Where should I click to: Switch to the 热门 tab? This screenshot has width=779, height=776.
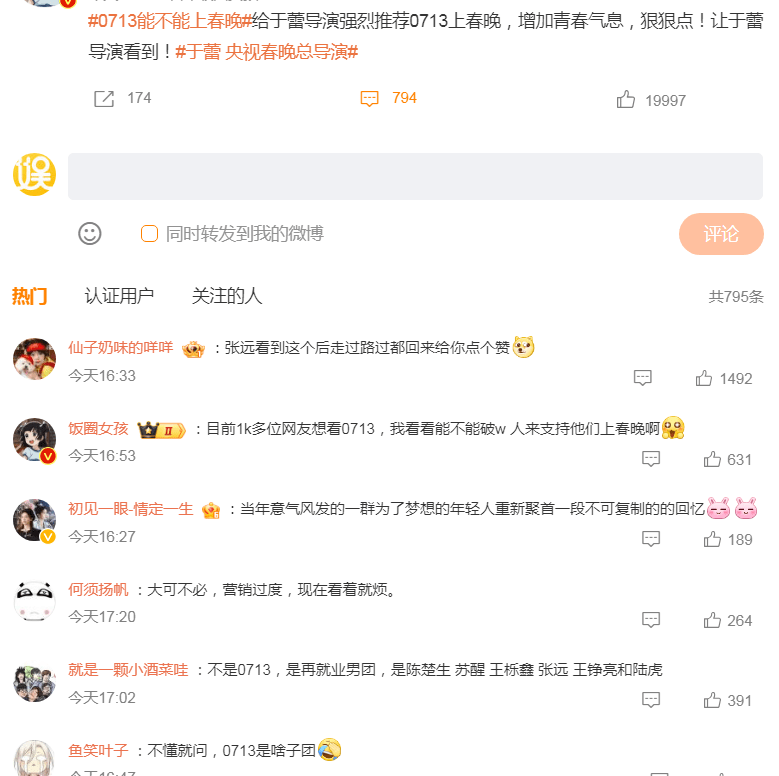click(29, 296)
